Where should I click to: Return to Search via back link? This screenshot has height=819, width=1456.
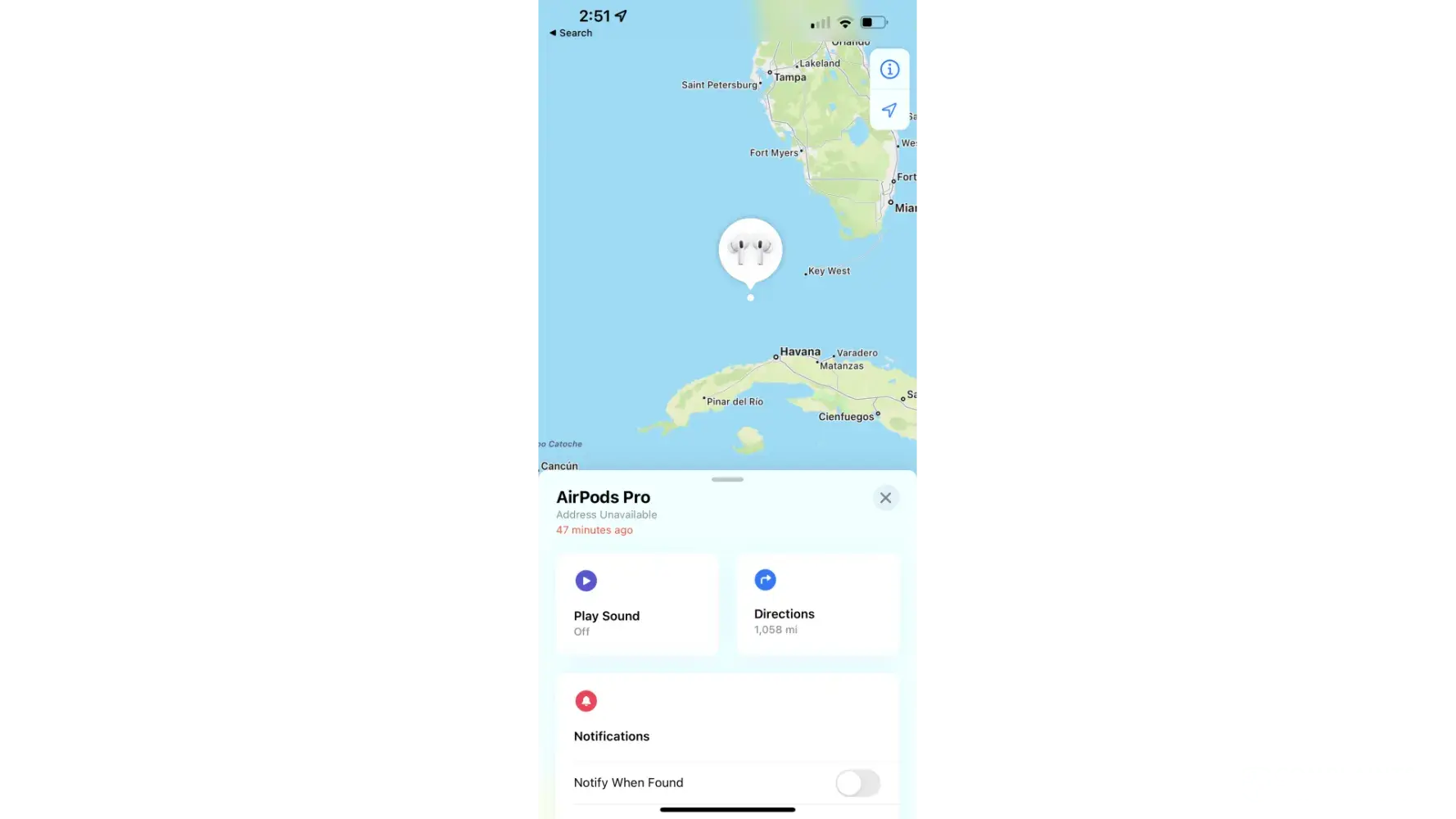point(571,33)
